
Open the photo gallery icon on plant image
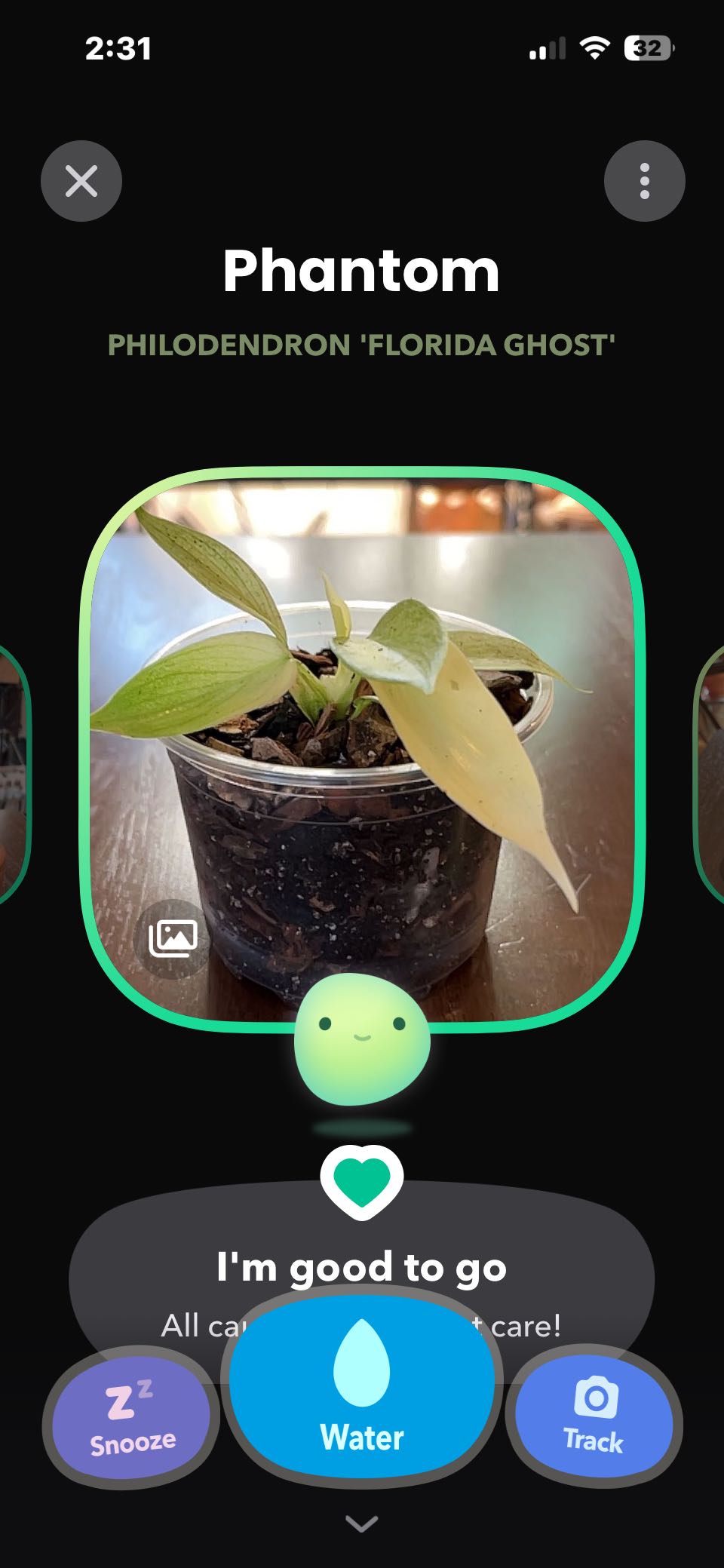click(173, 938)
